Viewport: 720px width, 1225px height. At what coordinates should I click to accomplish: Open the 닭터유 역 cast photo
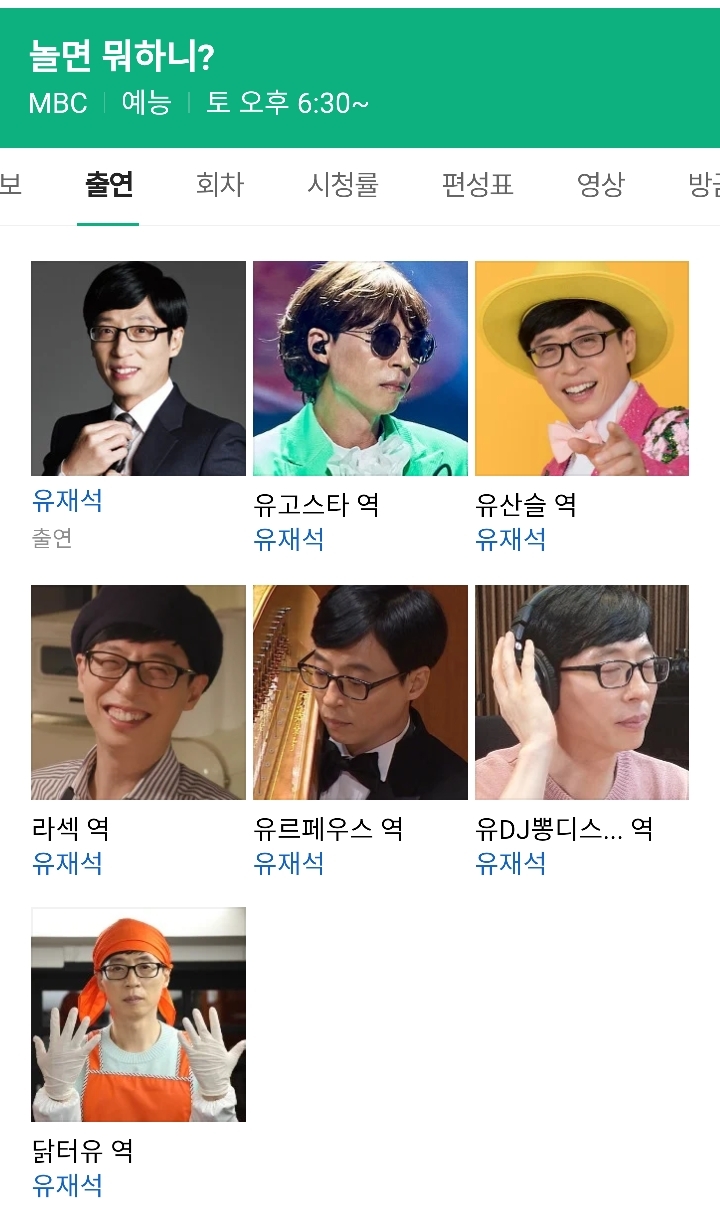[138, 1014]
